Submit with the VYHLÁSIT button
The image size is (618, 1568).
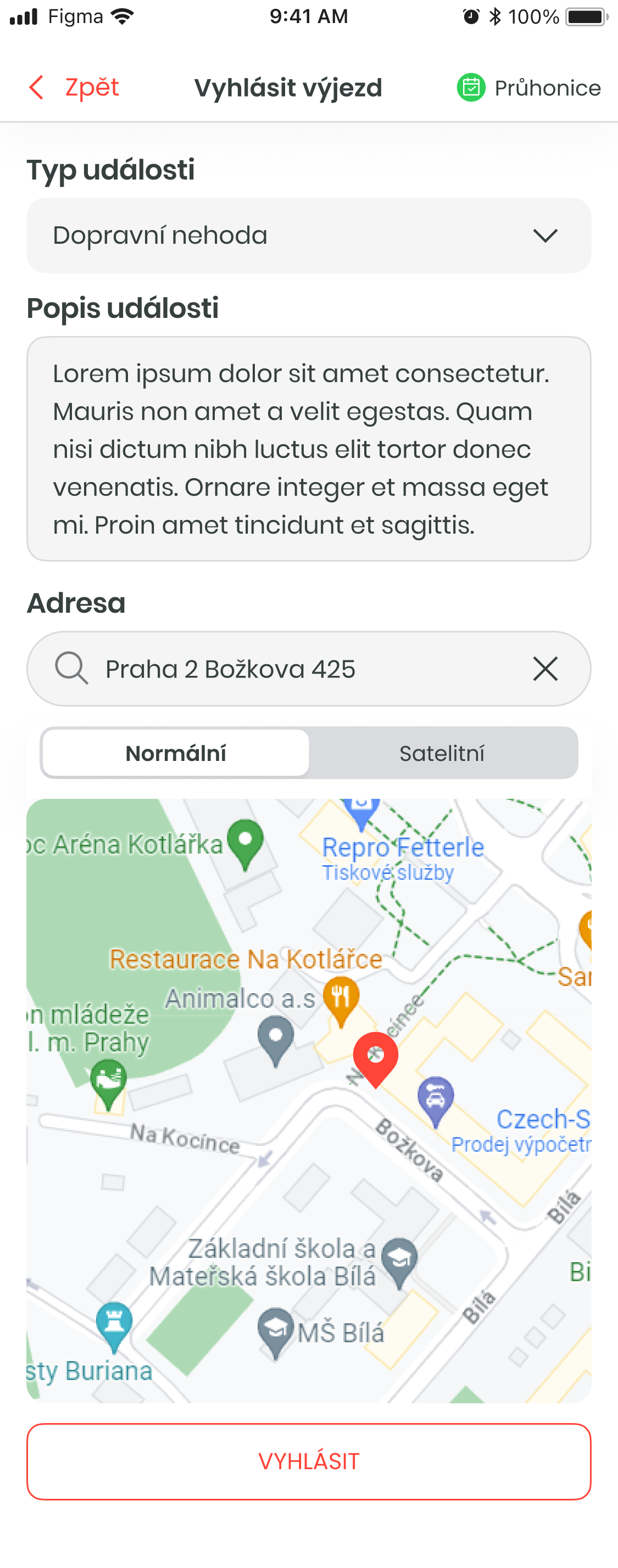tap(309, 1461)
